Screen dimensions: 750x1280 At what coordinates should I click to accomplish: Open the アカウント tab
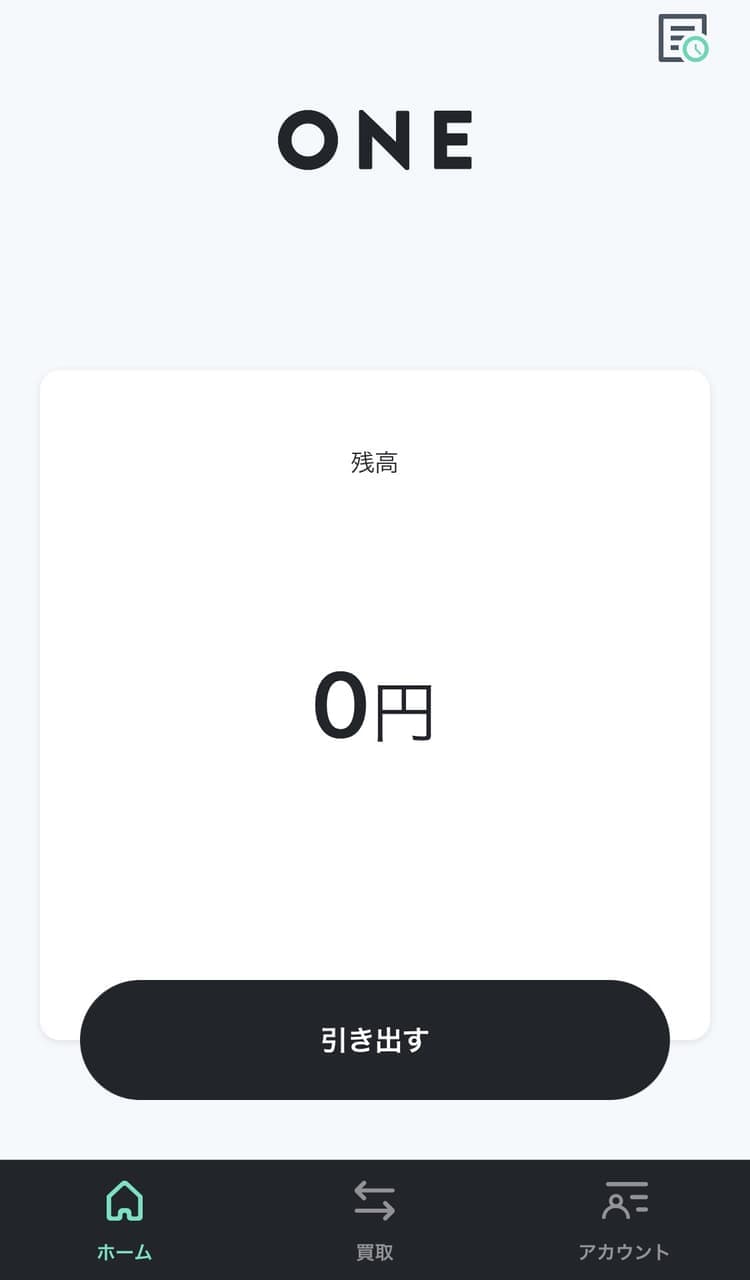[x=624, y=1220]
